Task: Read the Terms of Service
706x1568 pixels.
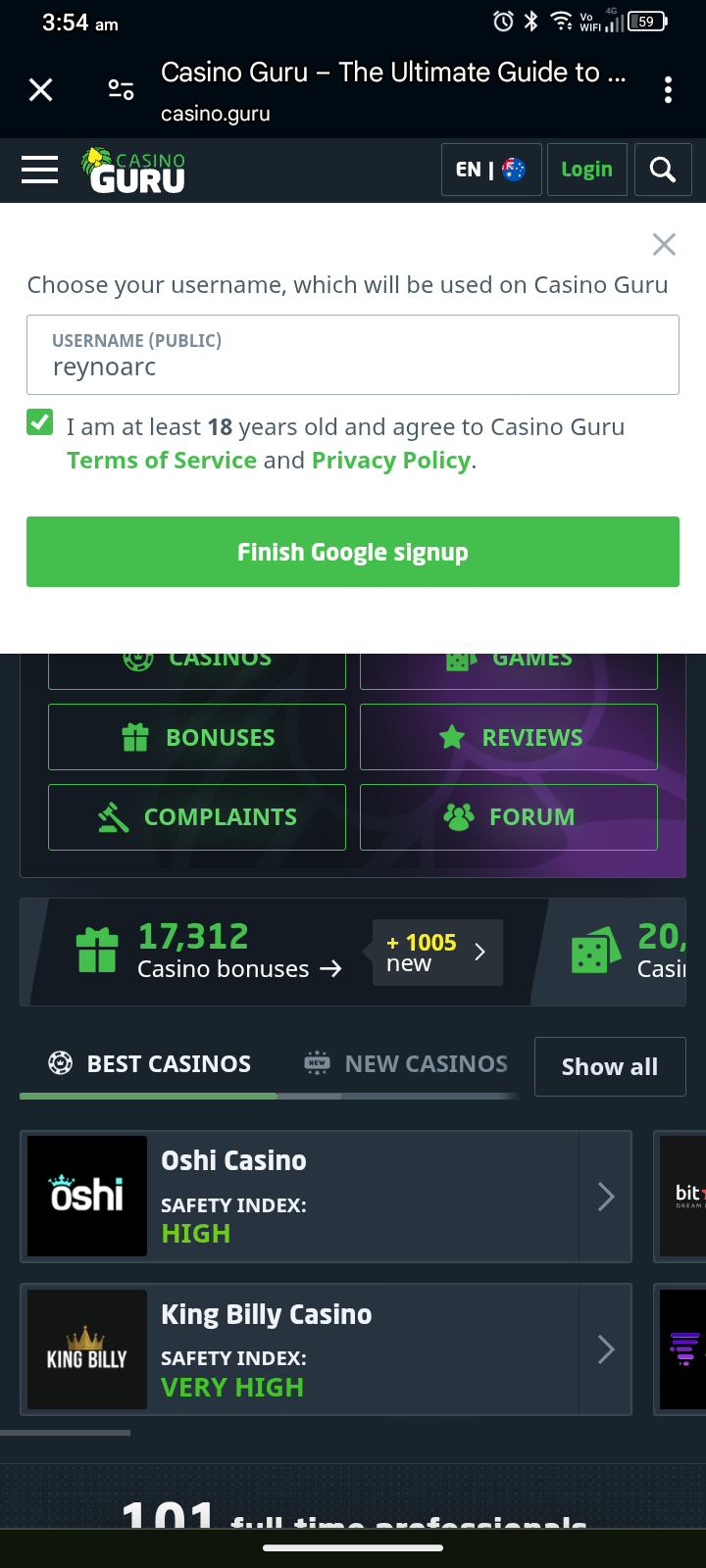Action: coord(162,461)
